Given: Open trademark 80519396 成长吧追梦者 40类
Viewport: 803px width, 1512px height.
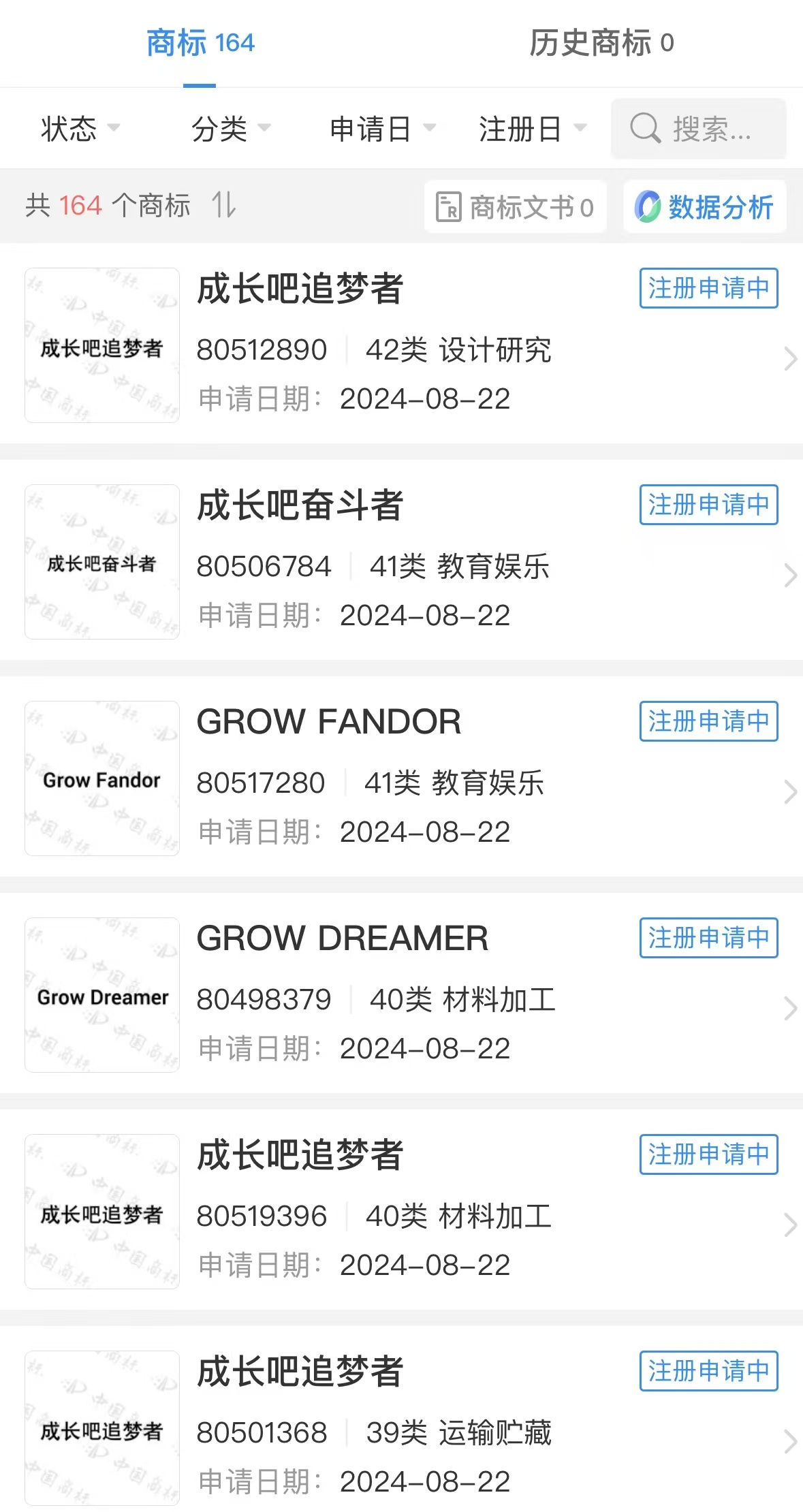Looking at the screenshot, I should click(x=401, y=1211).
